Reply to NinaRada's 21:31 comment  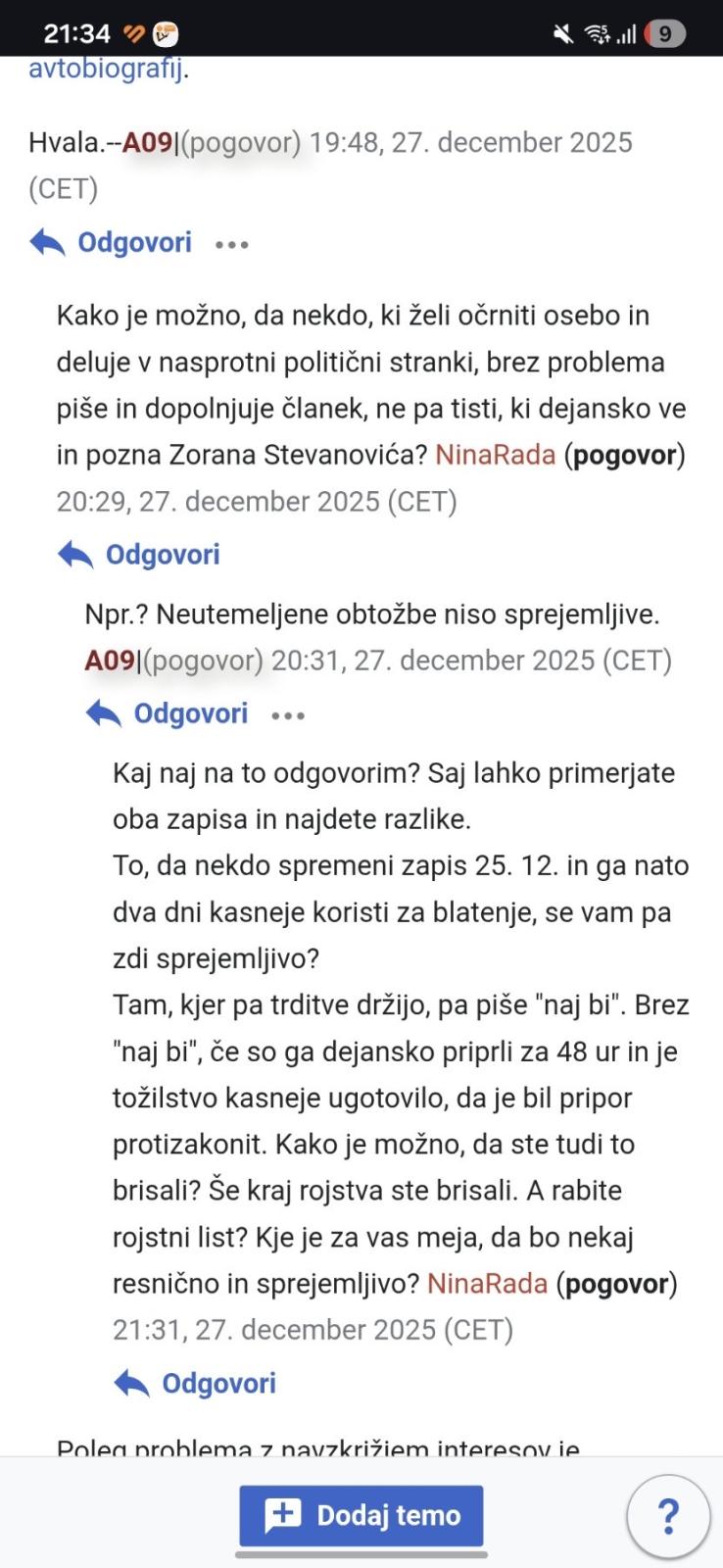pyautogui.click(x=196, y=1384)
